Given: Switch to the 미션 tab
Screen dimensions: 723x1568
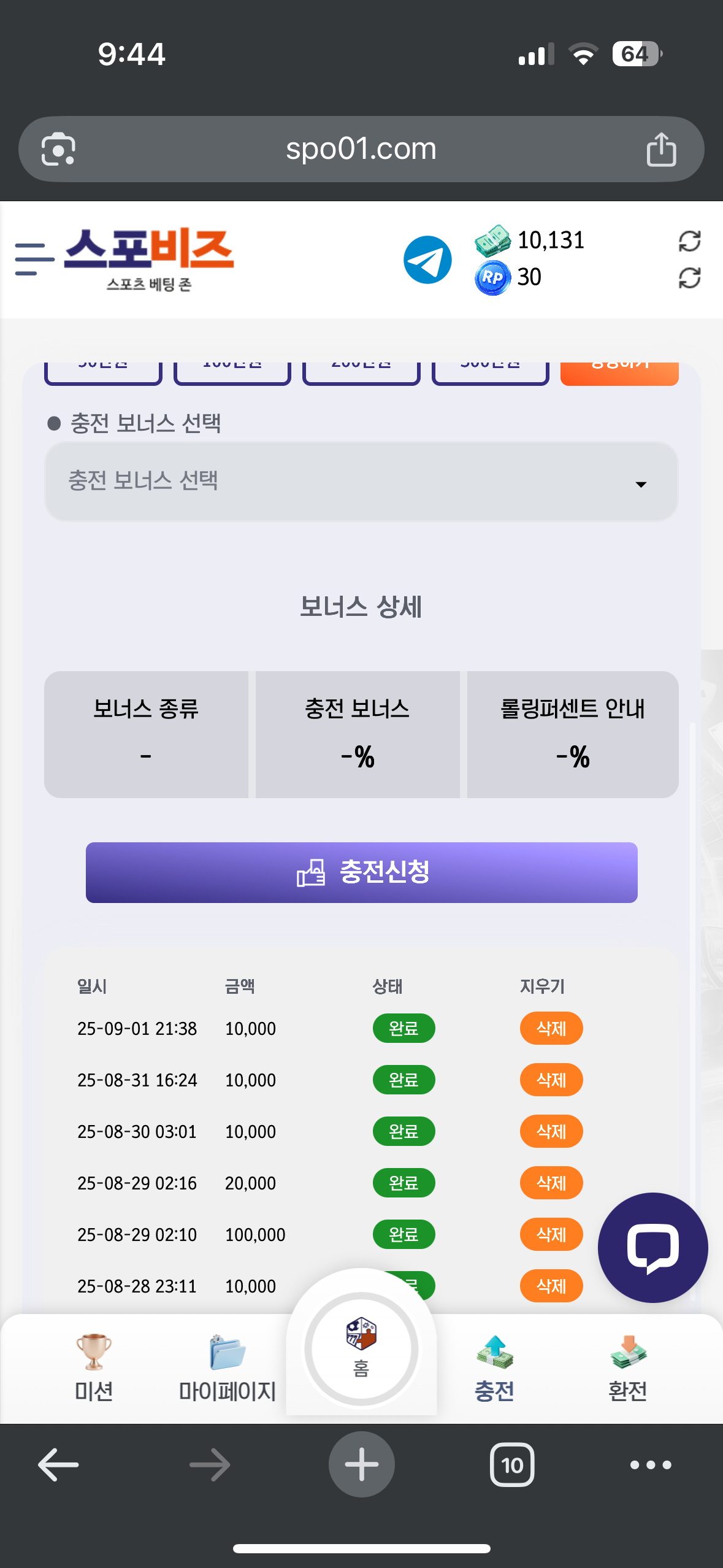Looking at the screenshot, I should pyautogui.click(x=94, y=1368).
